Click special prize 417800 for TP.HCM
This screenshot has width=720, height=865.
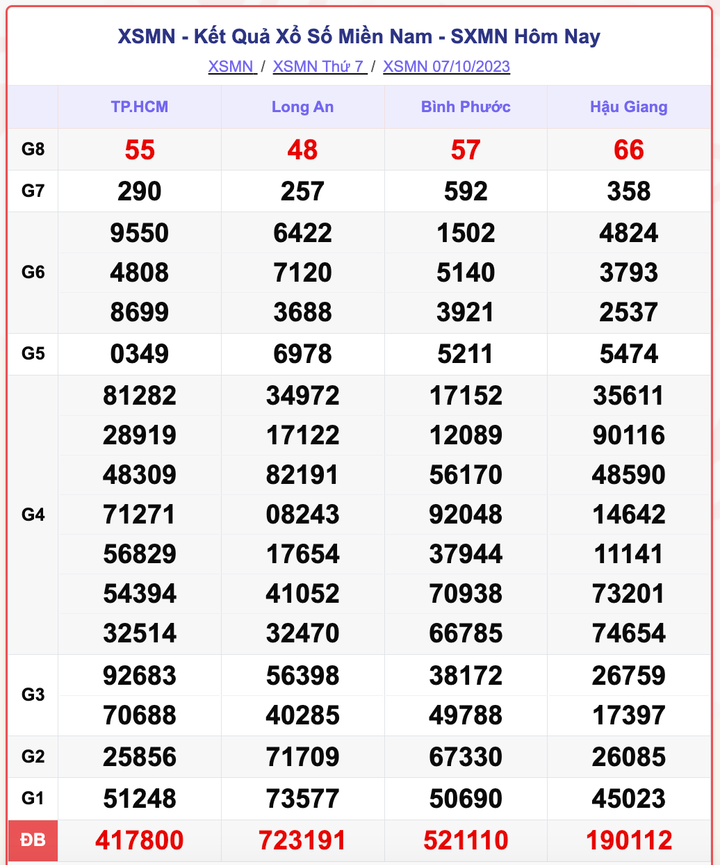click(x=139, y=840)
